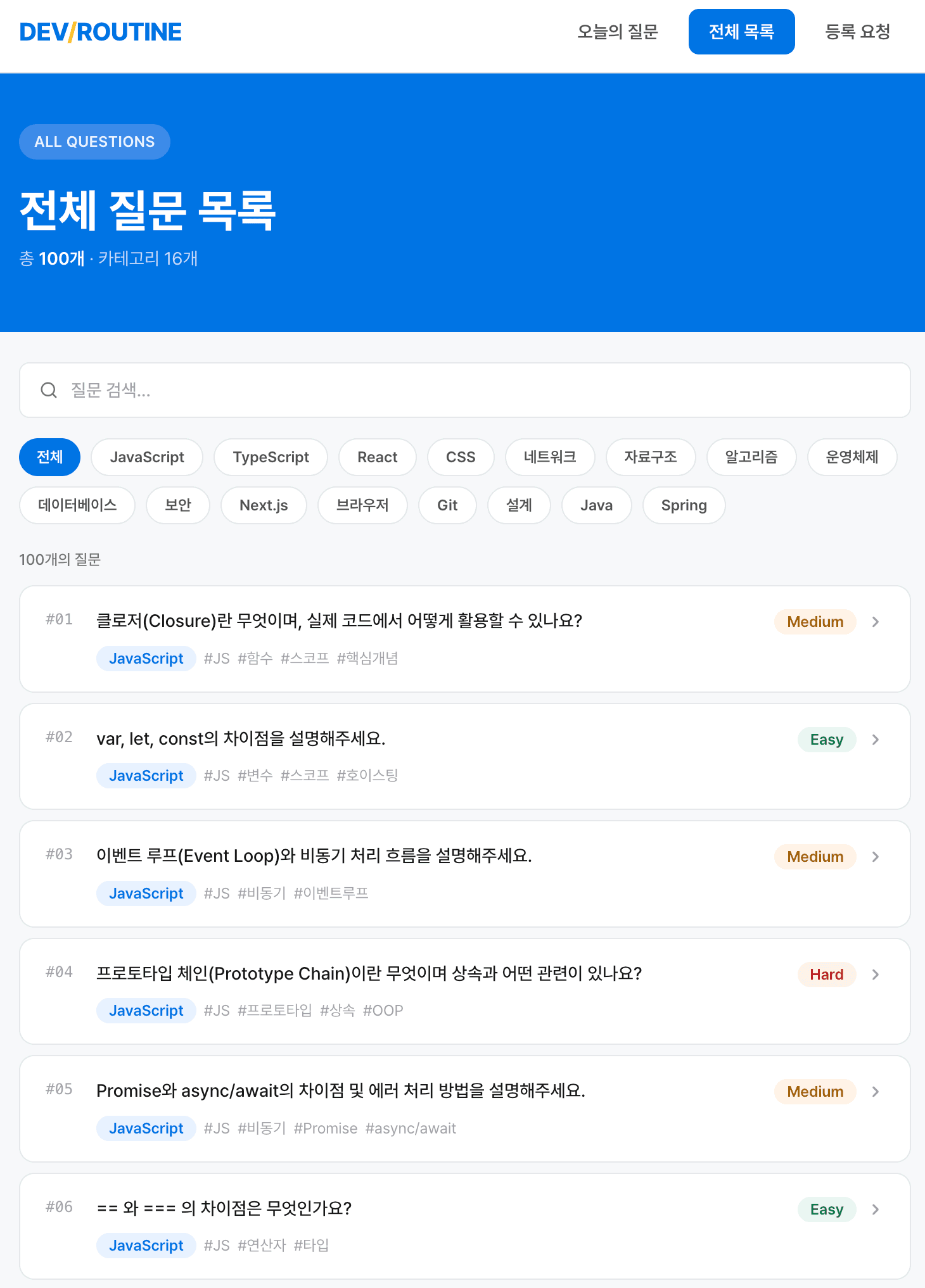Viewport: 925px width, 1288px height.
Task: Open the Promise vs async/await question
Action: pos(341,1092)
